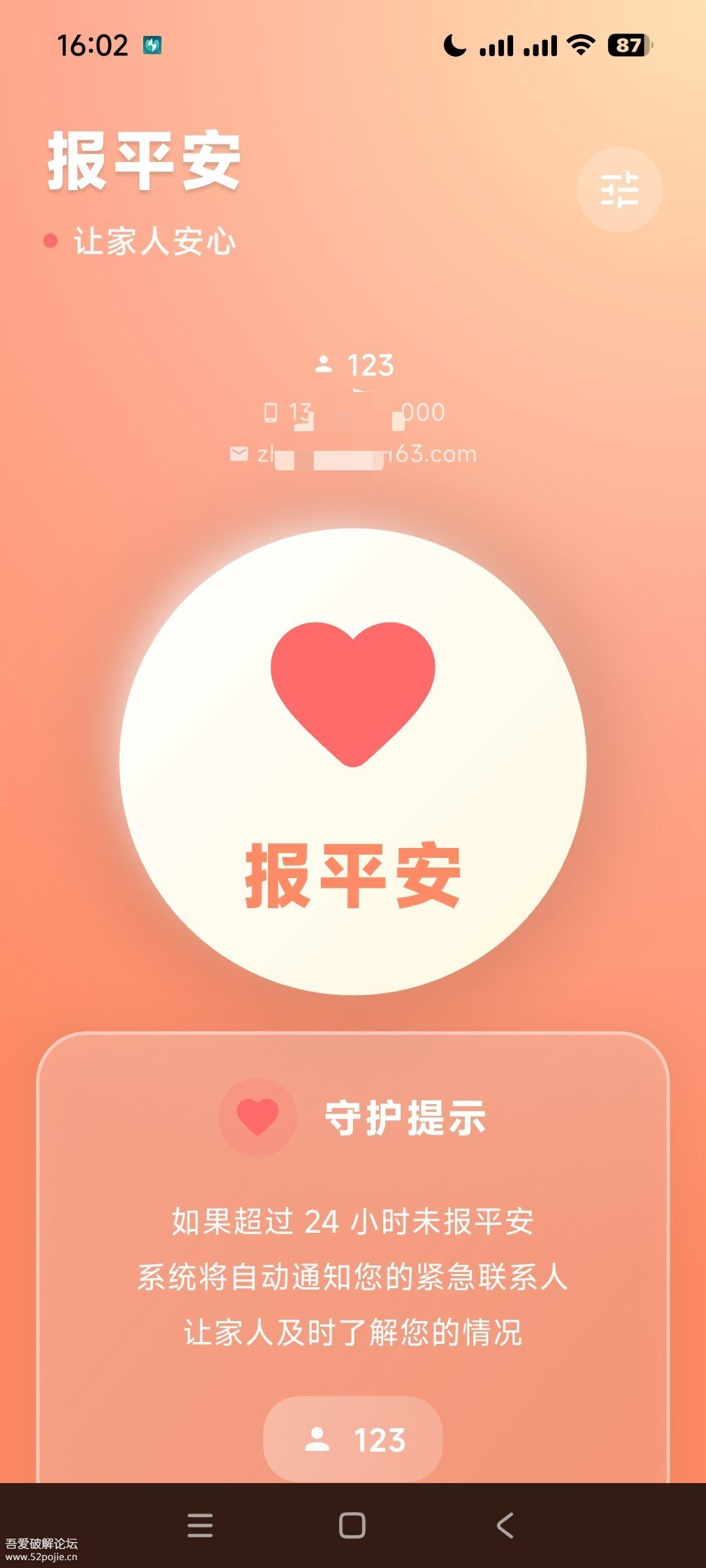Viewport: 706px width, 1568px height.
Task: Go back with the system back button
Action: pos(505,1526)
